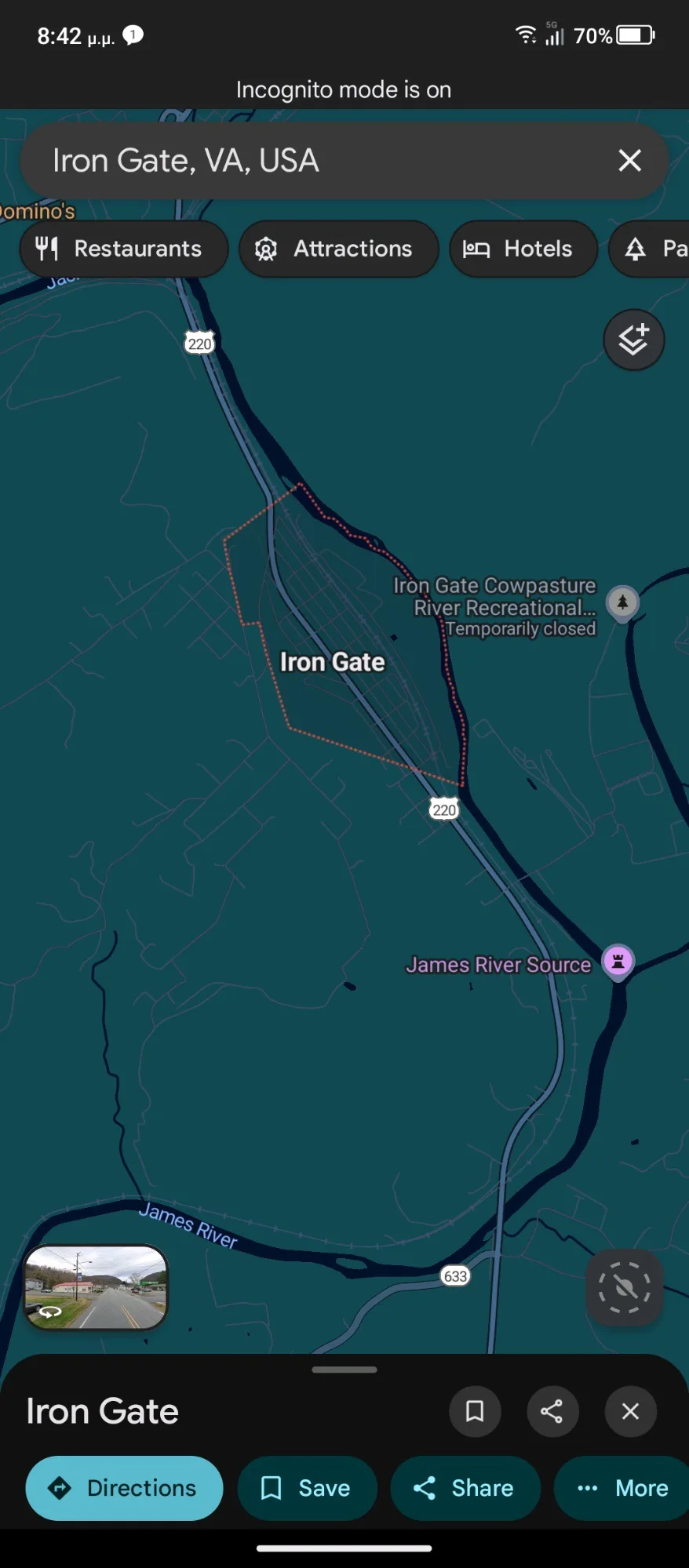Get Directions to Iron Gate
Screen dimensions: 689x1568
124,1488
